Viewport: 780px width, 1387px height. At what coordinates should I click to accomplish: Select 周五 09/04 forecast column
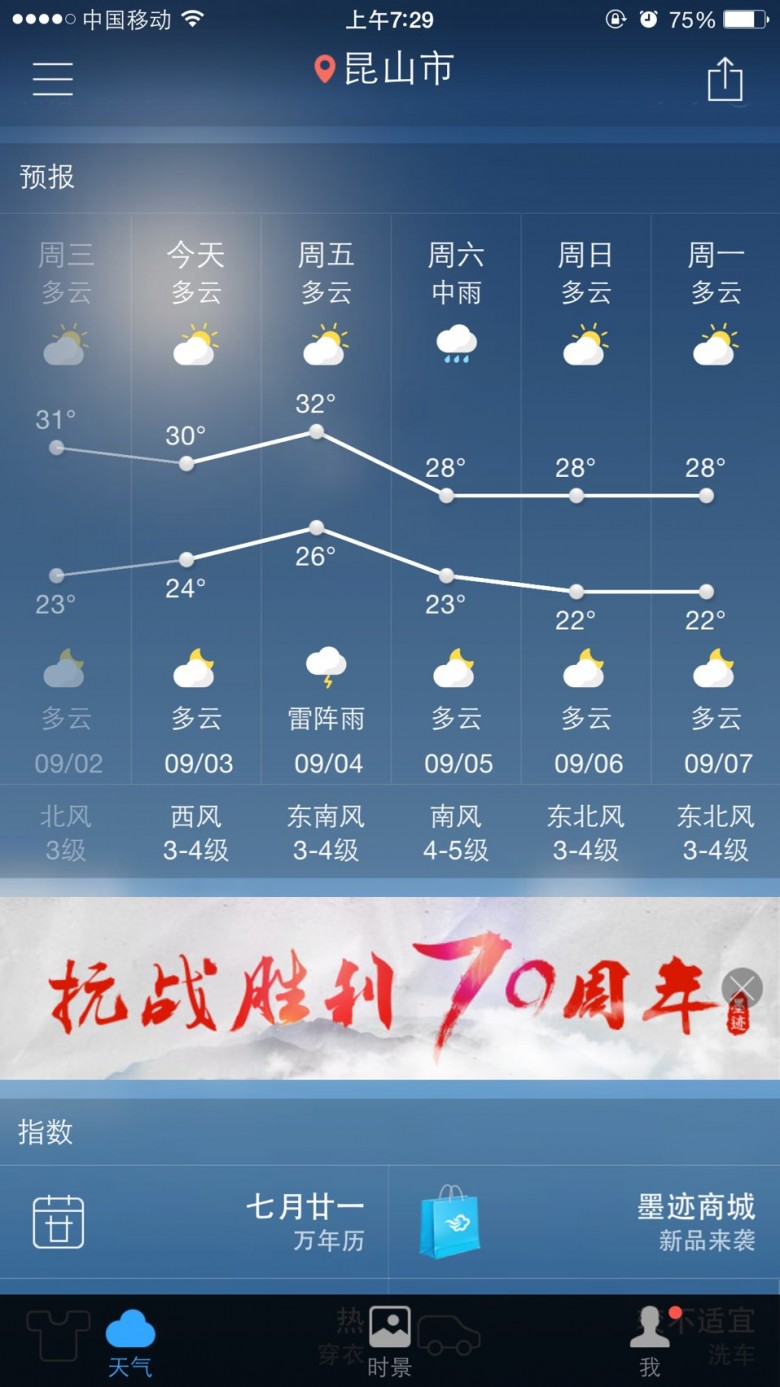tap(326, 500)
